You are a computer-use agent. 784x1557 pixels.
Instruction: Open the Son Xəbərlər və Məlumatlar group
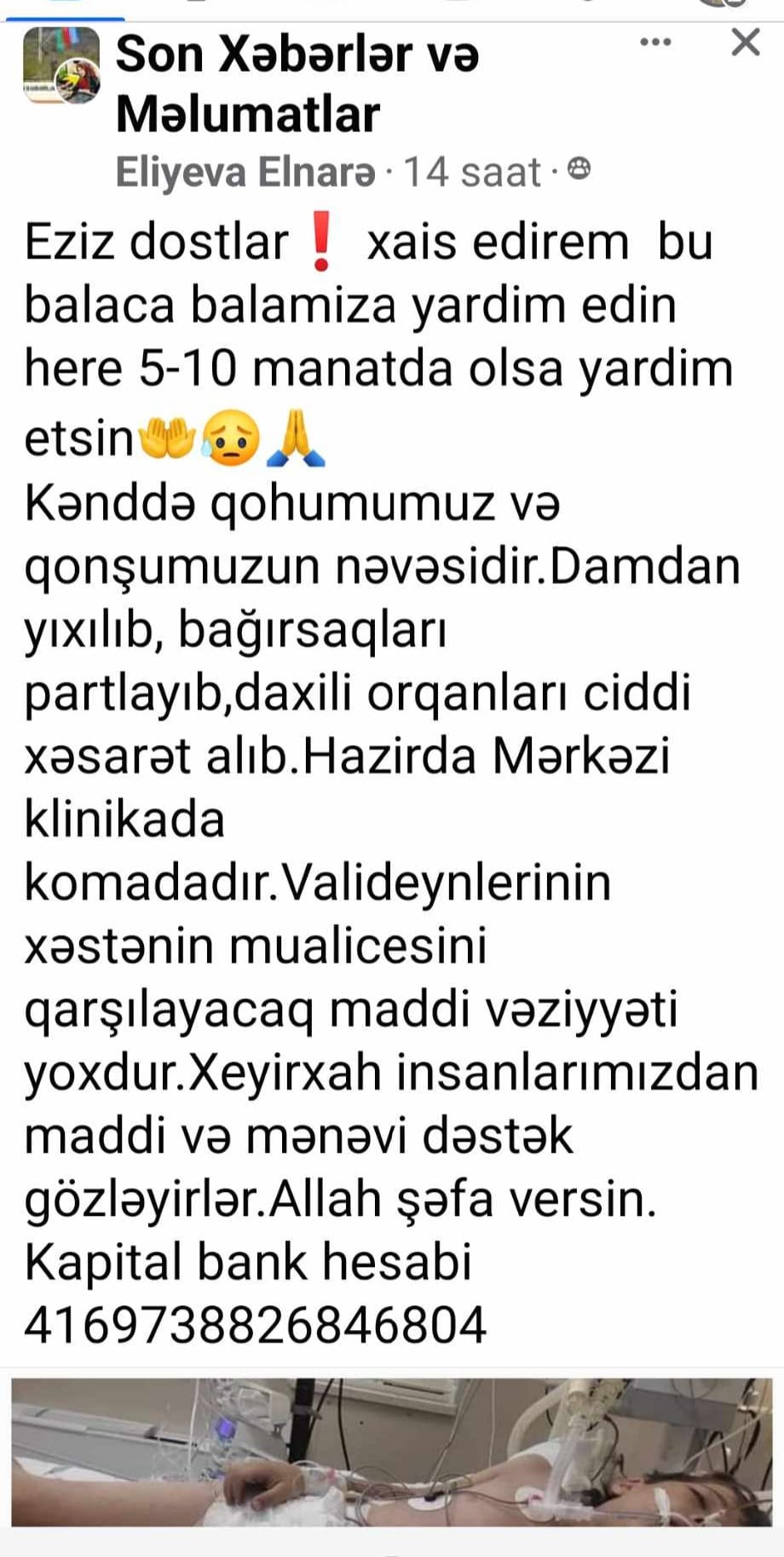point(297,84)
